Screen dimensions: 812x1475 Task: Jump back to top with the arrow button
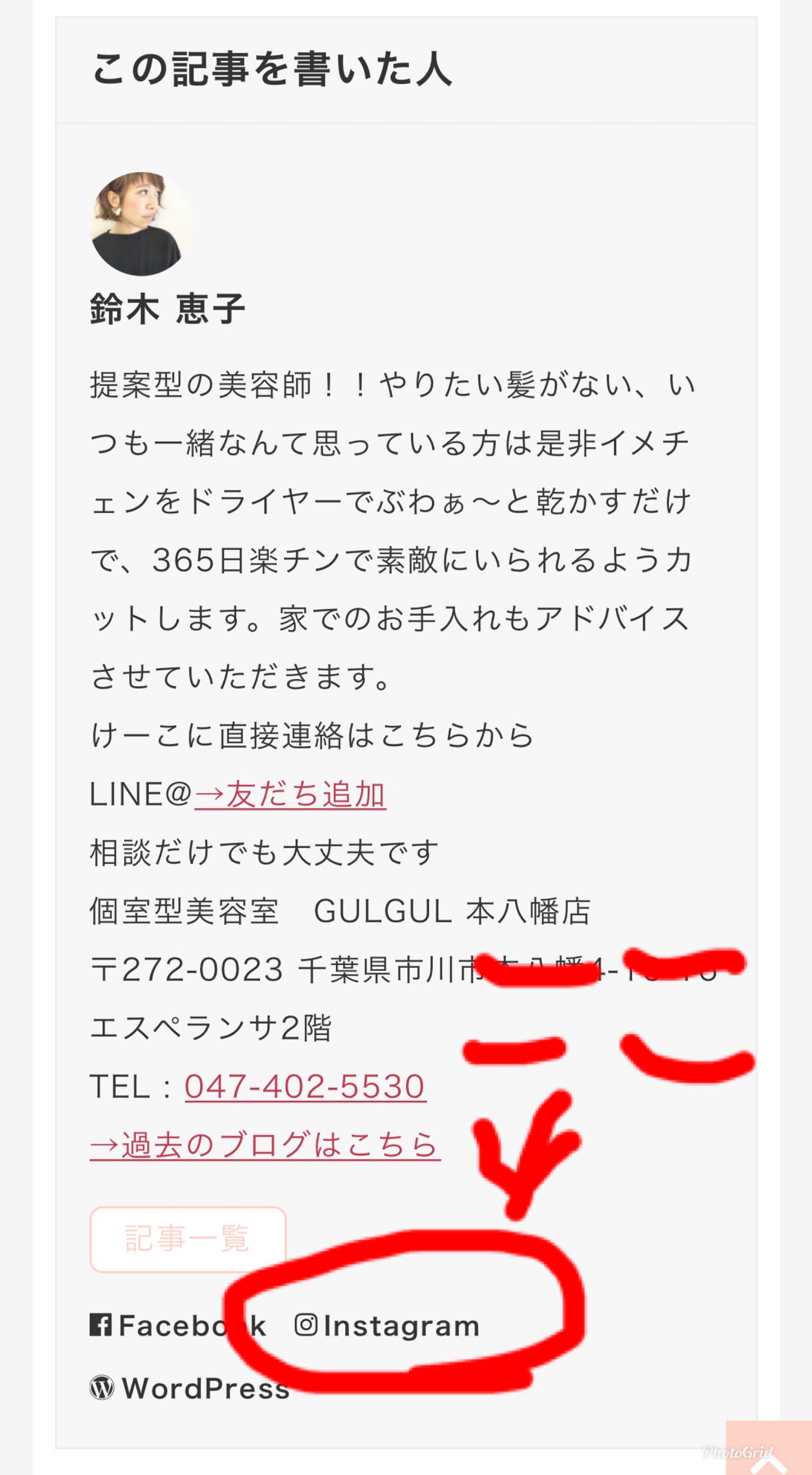[768, 1454]
